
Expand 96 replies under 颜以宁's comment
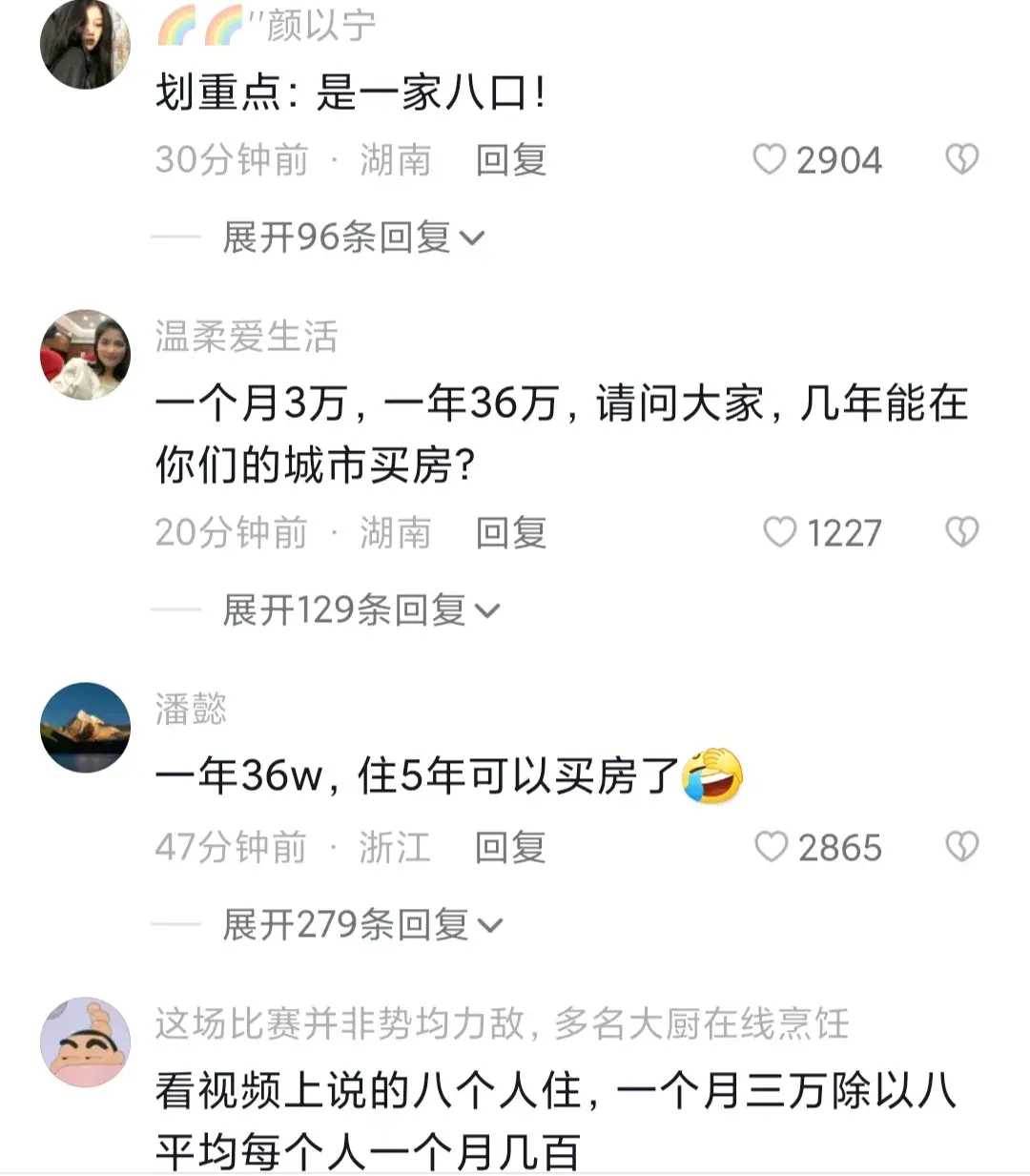354,237
